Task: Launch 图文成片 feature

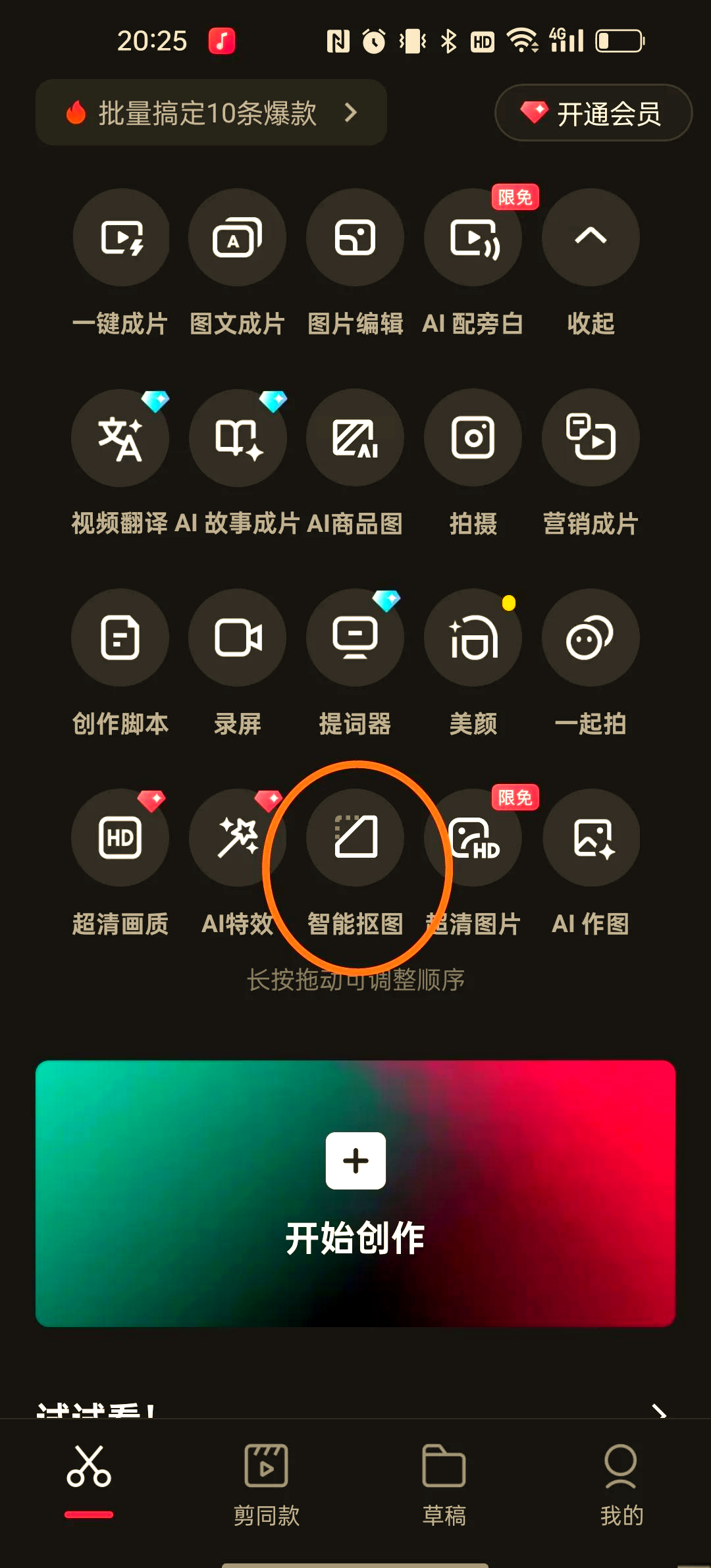Action: [x=237, y=238]
